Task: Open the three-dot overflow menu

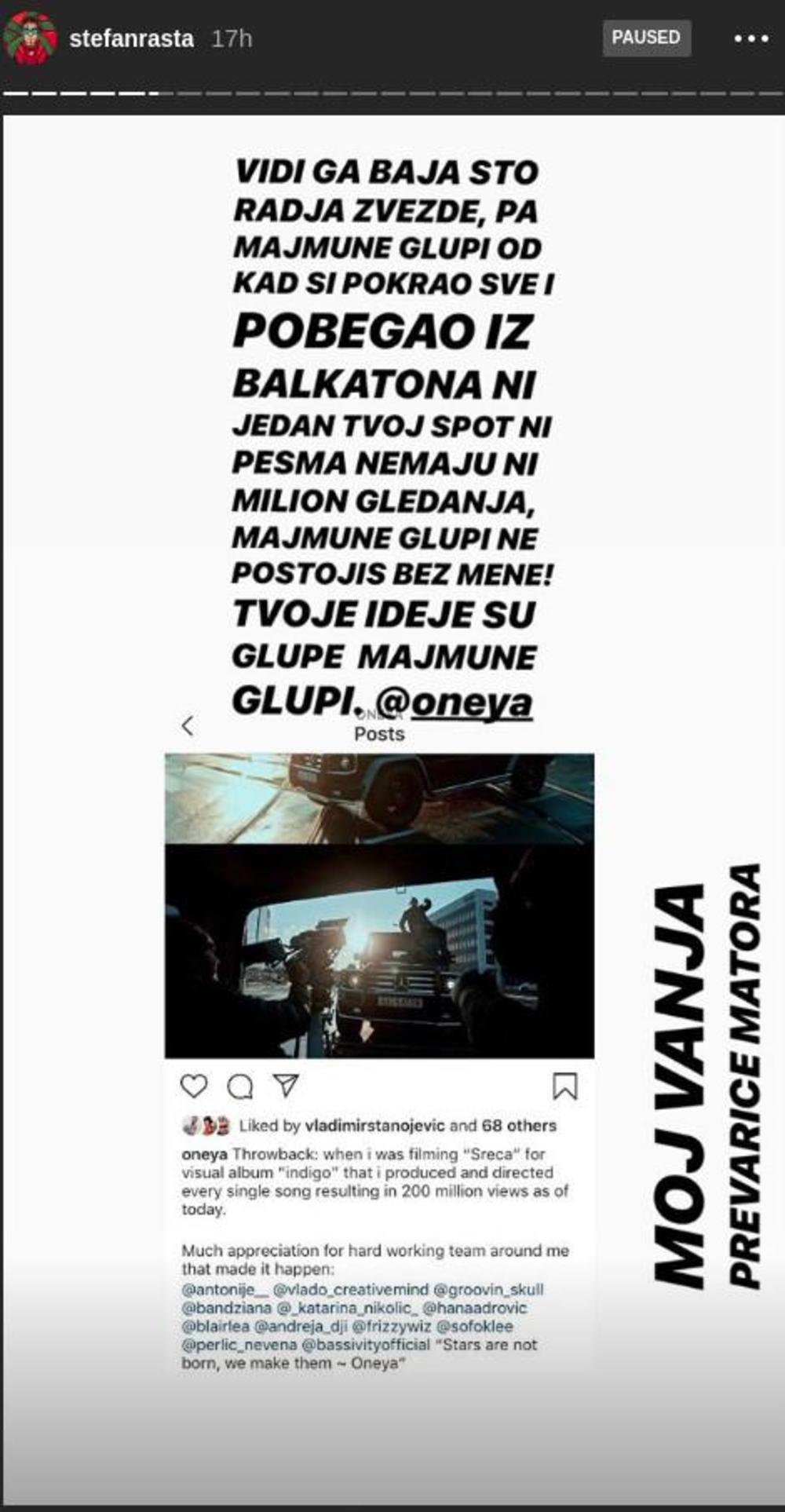Action: coord(750,38)
